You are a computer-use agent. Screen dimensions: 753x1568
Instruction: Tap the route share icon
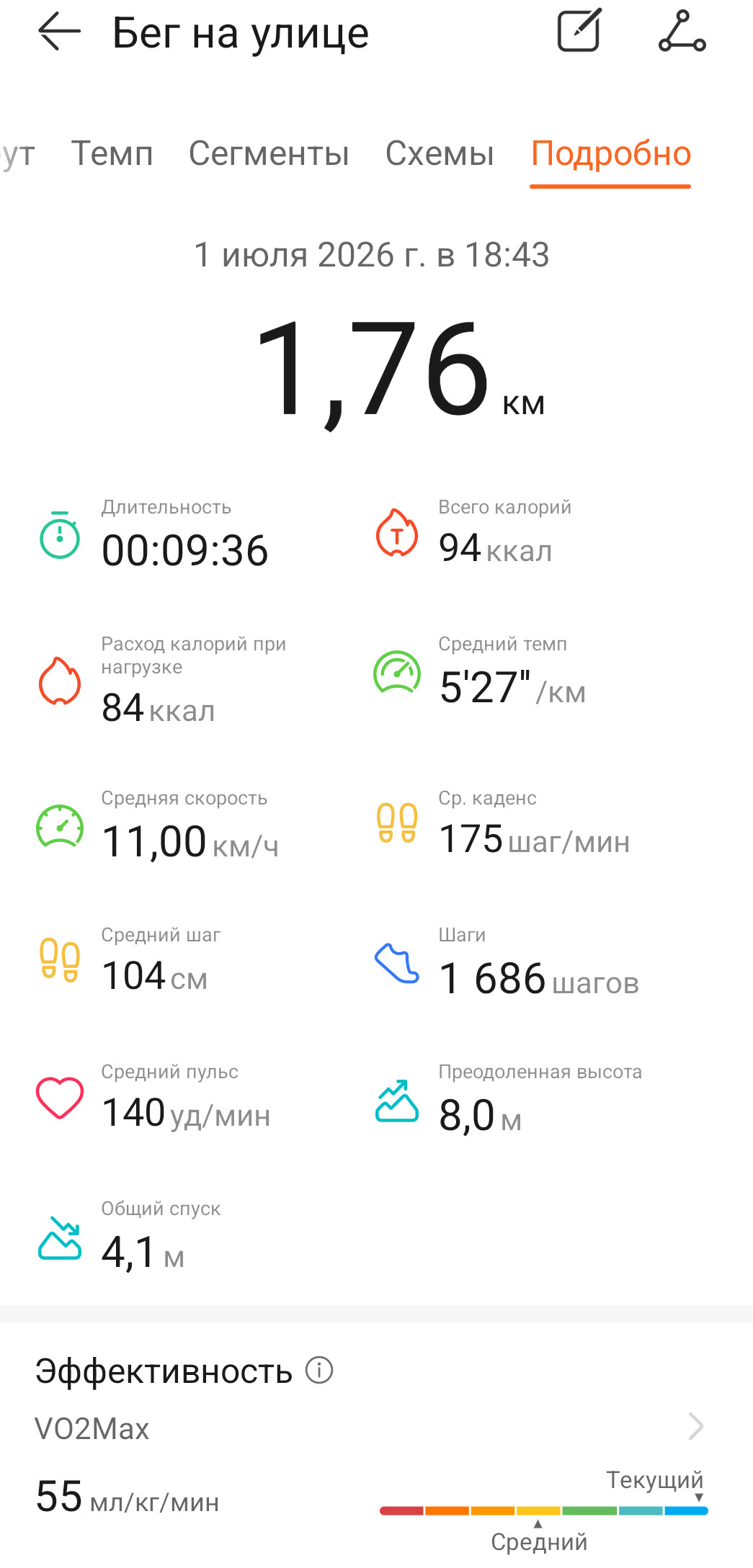(682, 31)
